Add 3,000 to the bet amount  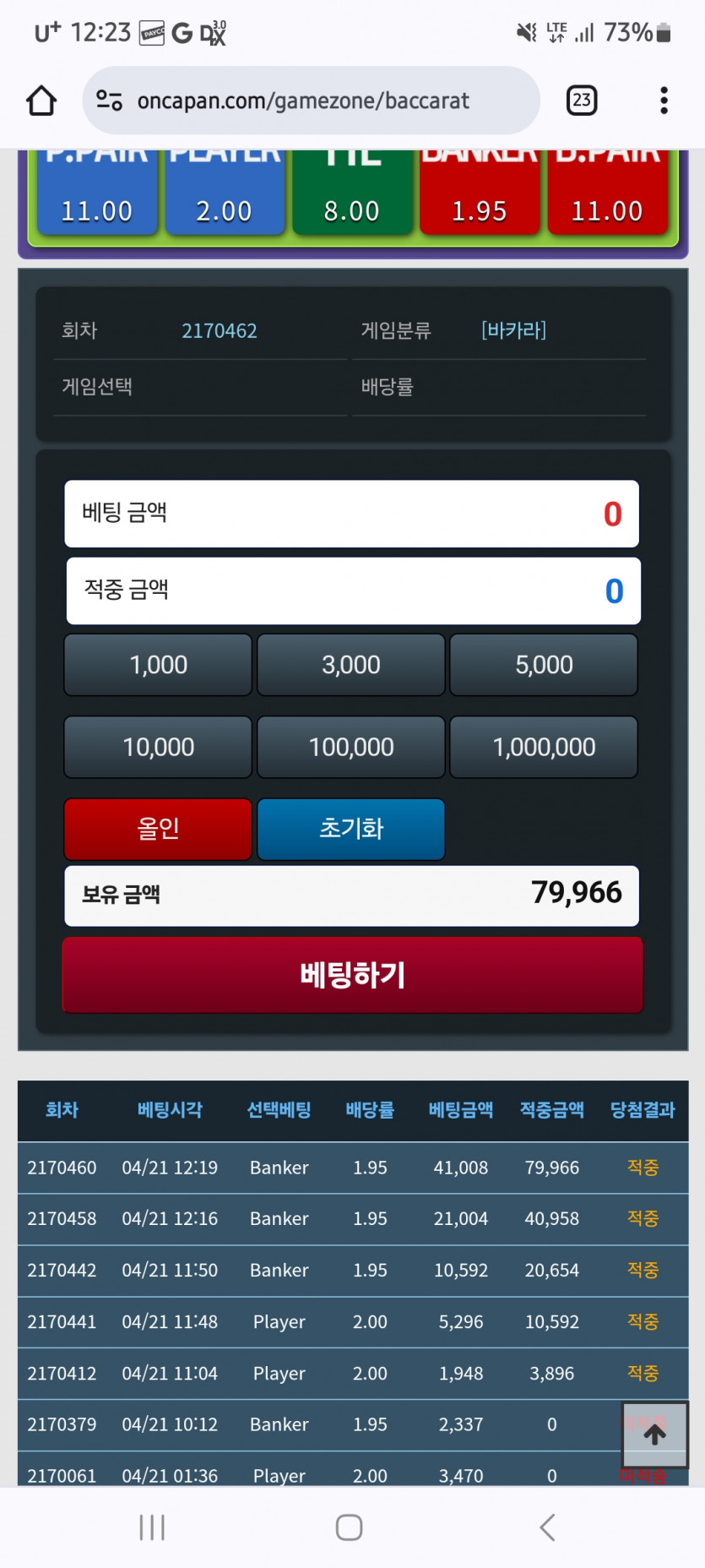pos(350,665)
